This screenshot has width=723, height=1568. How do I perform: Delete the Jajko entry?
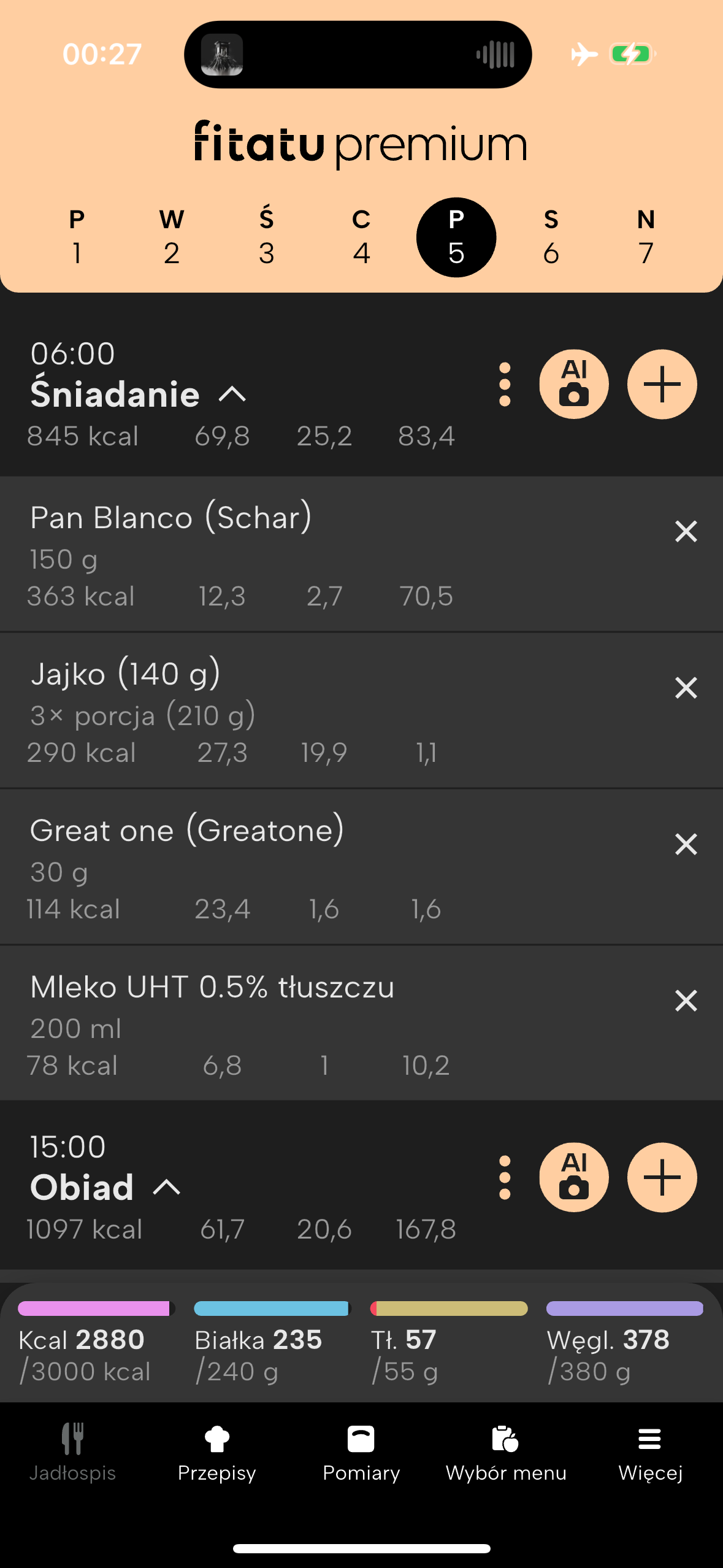coord(686,688)
